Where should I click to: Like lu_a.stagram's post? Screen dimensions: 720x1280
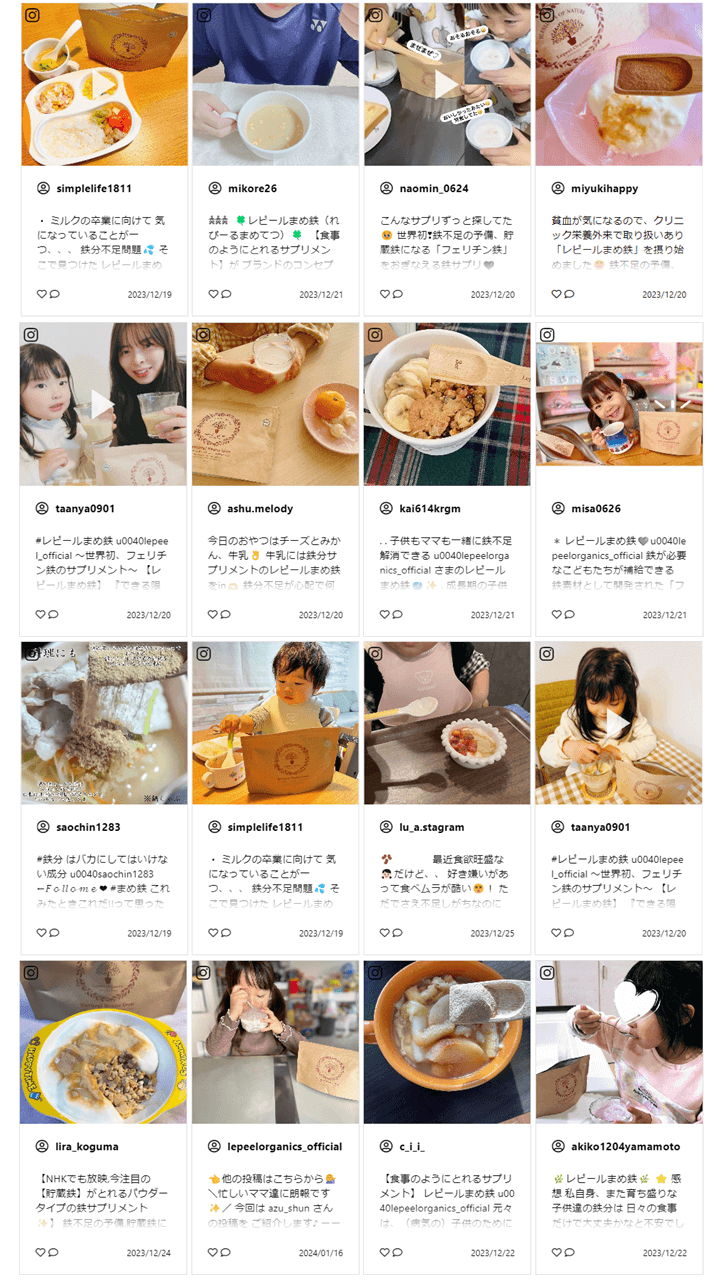tap(385, 933)
